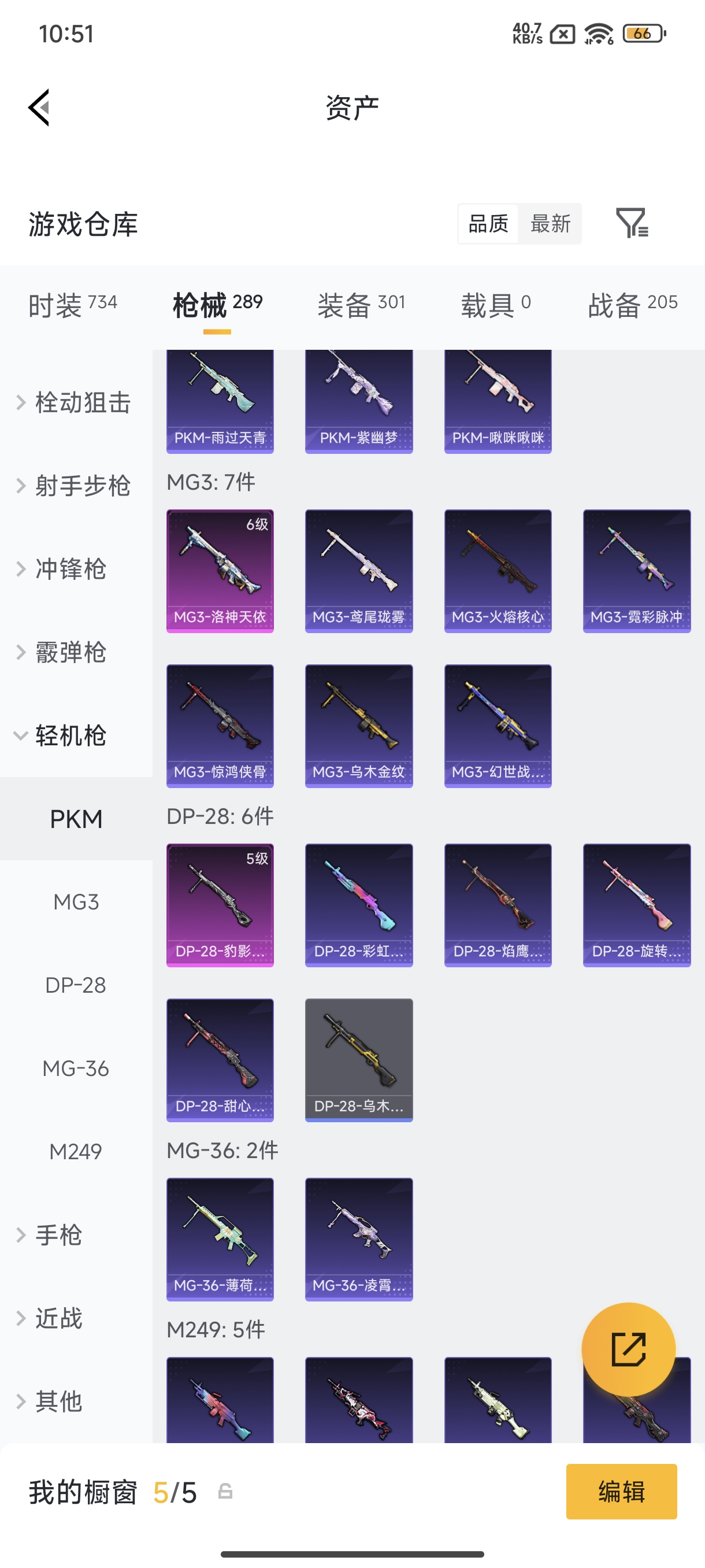This screenshot has height=1568, width=705.
Task: Open the MG3-洛神天依 skin card
Action: tap(220, 570)
